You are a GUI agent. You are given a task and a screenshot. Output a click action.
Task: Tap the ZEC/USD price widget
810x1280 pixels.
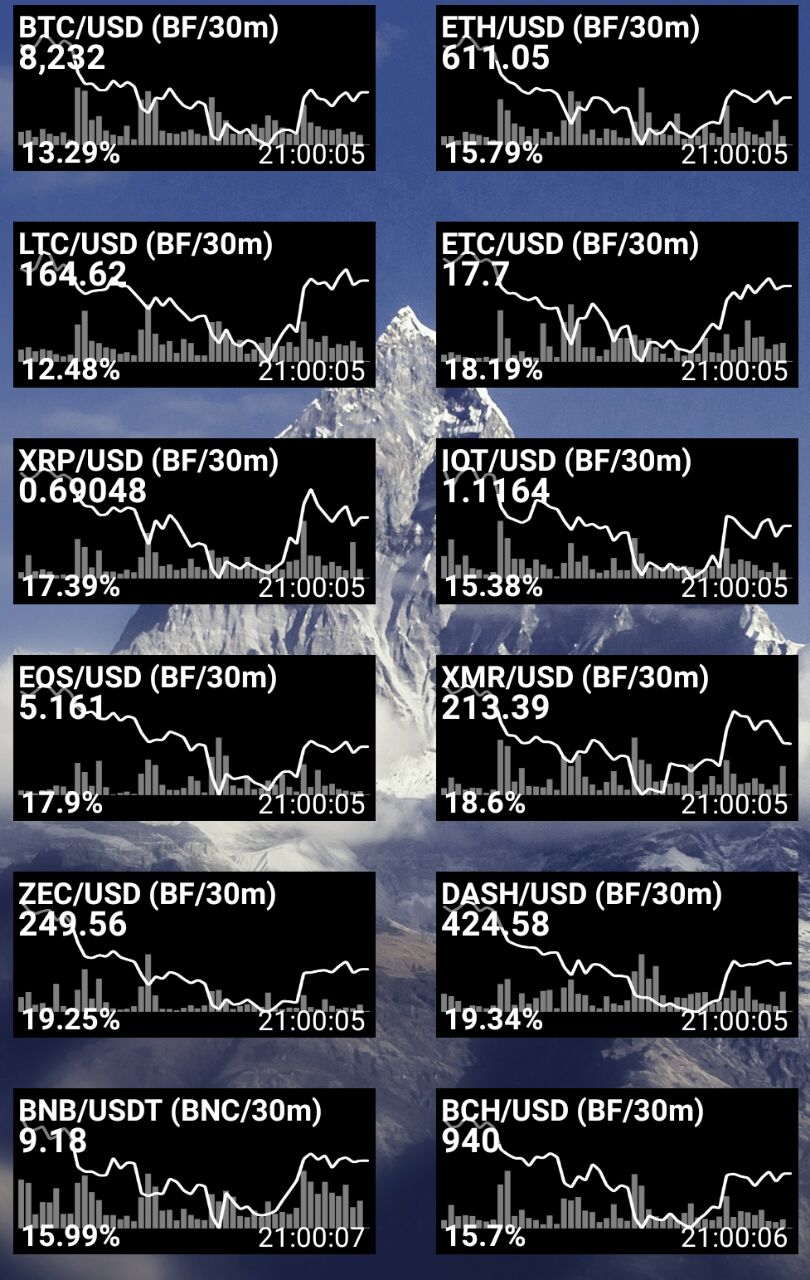194,954
